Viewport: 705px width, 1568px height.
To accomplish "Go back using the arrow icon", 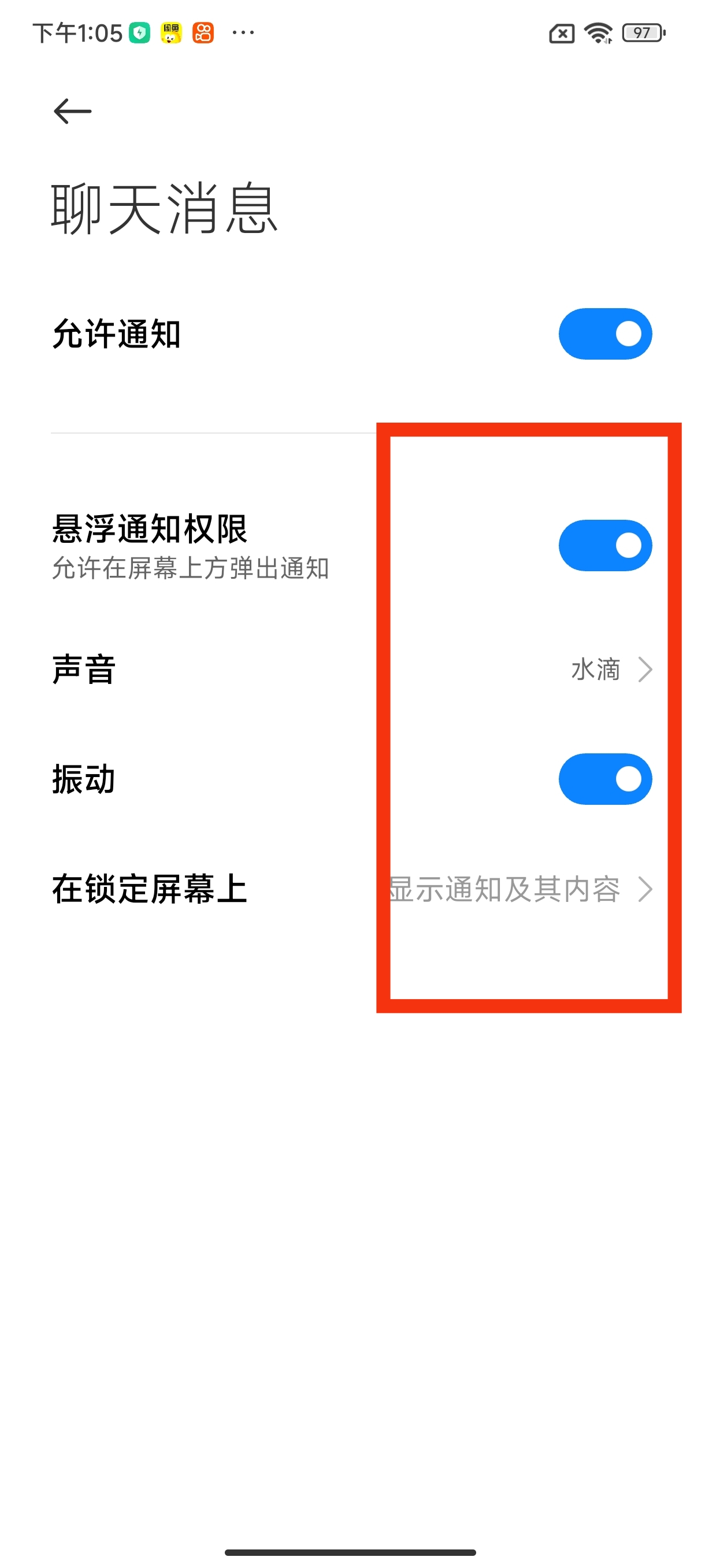I will (72, 112).
